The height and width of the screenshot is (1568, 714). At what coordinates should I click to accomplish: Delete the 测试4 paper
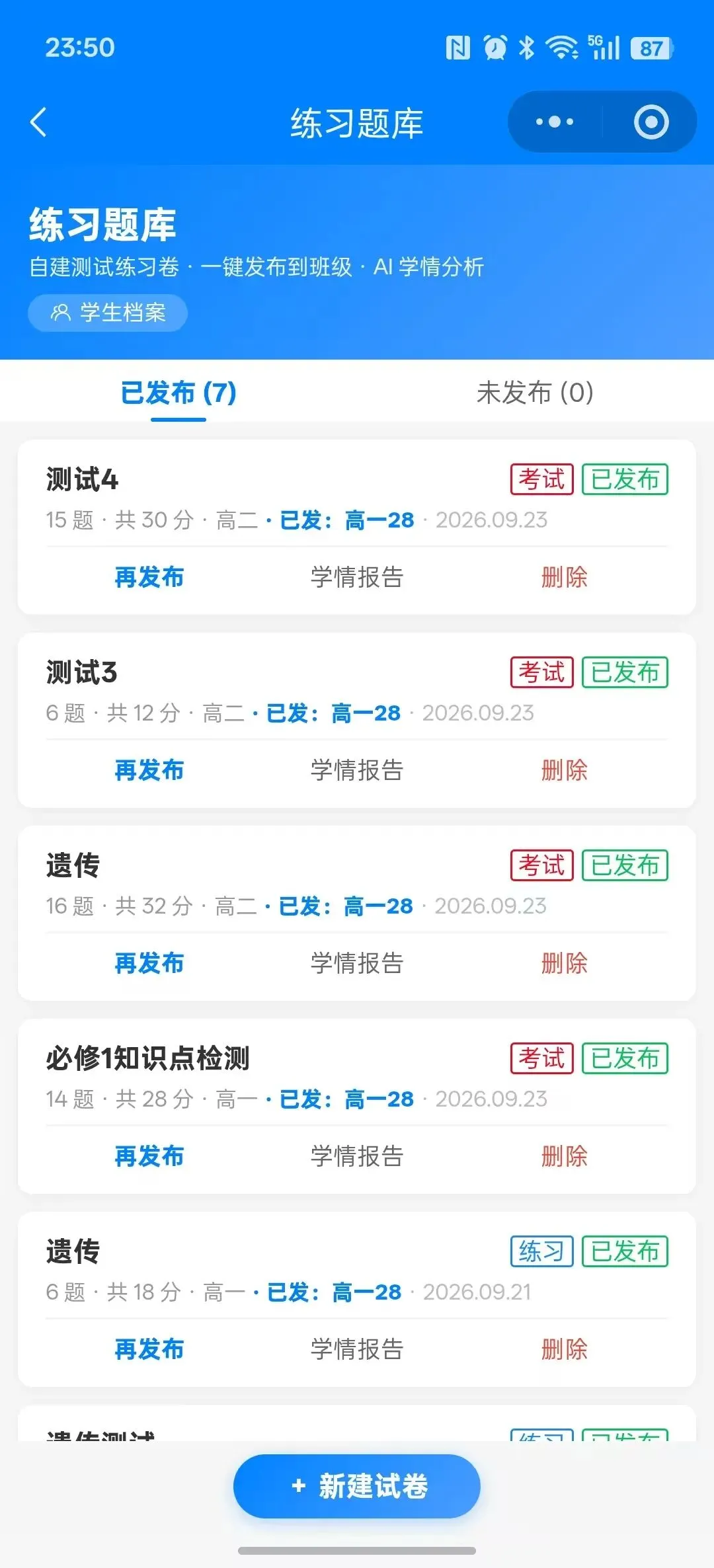(564, 577)
